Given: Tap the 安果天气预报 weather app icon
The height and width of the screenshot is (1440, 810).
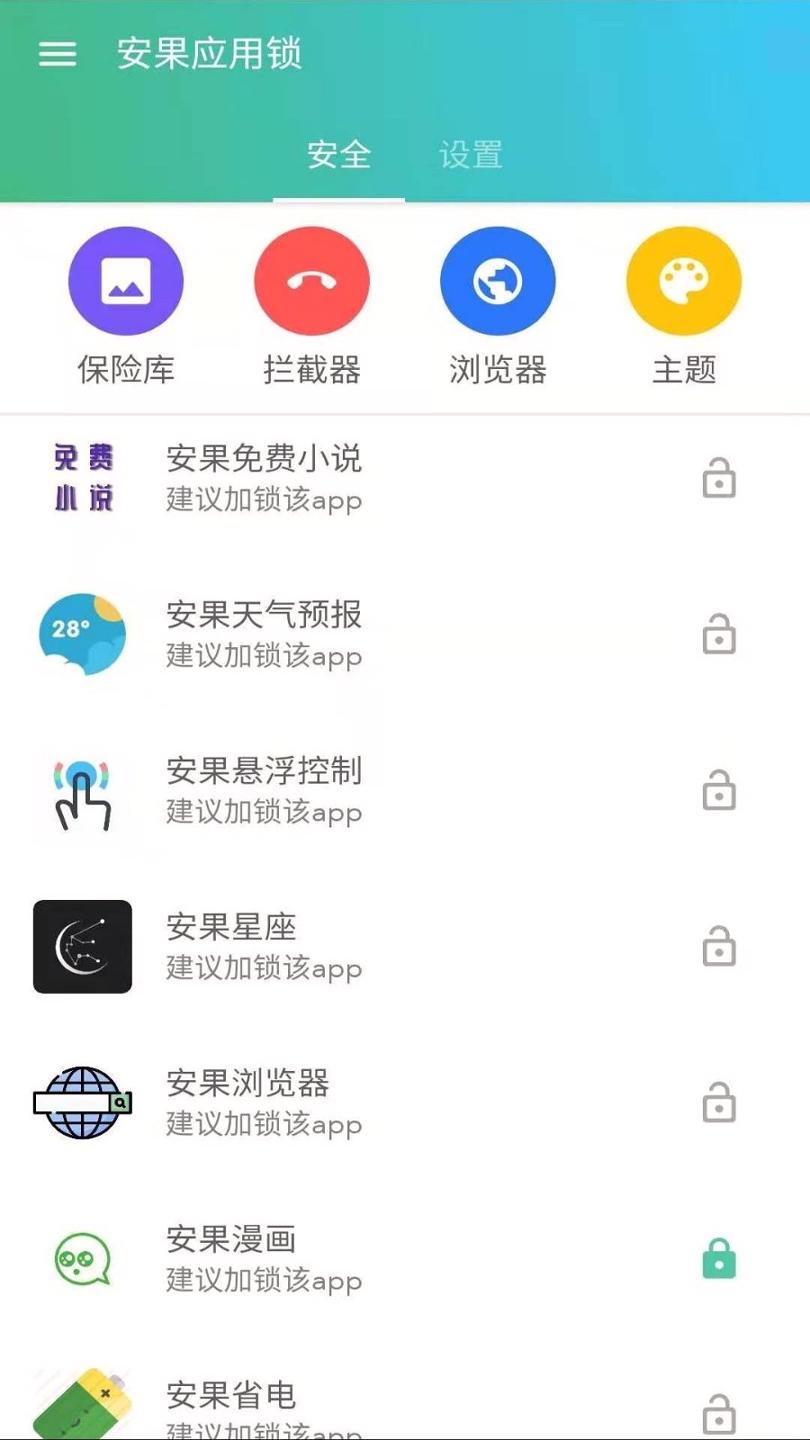Looking at the screenshot, I should (82, 634).
